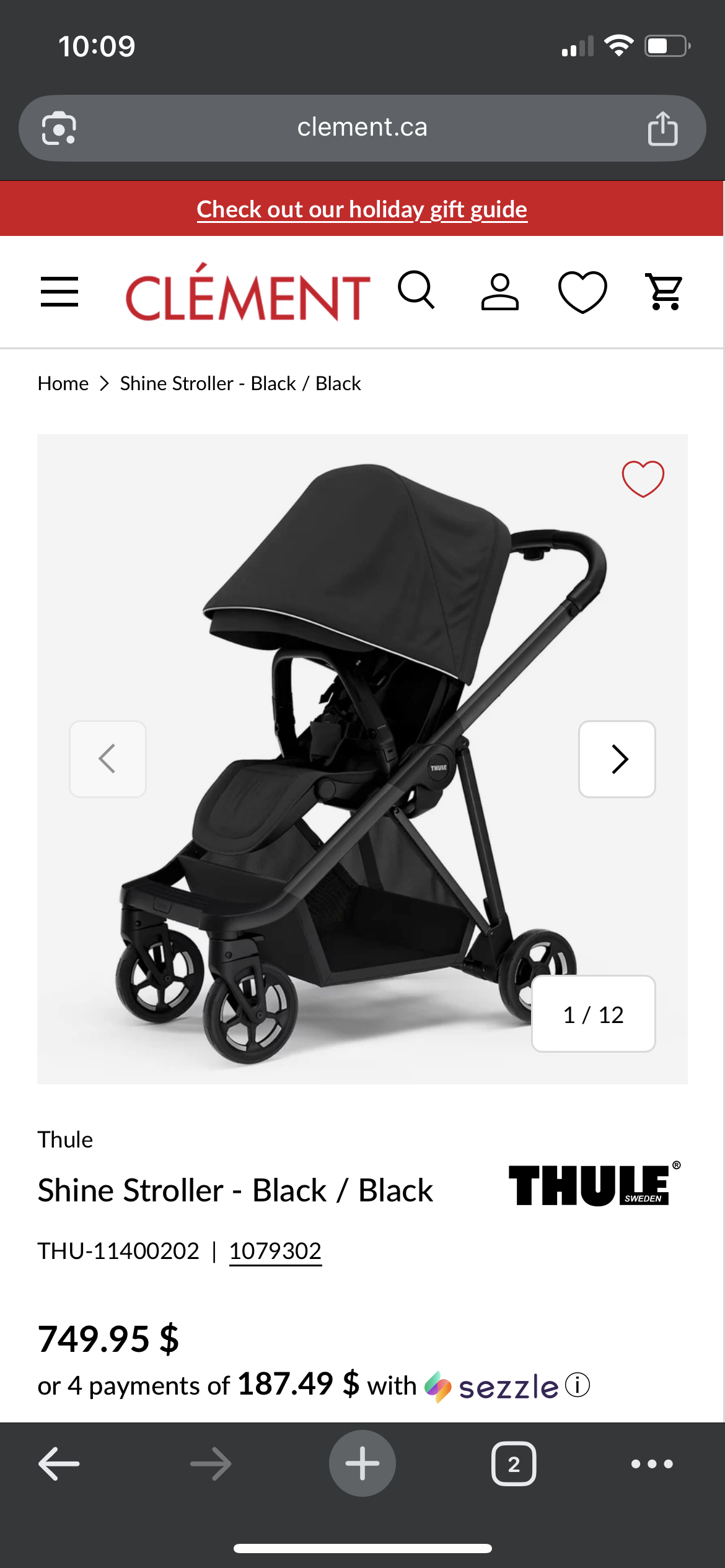Open a new browser tab
The width and height of the screenshot is (725, 1568).
tap(362, 1464)
